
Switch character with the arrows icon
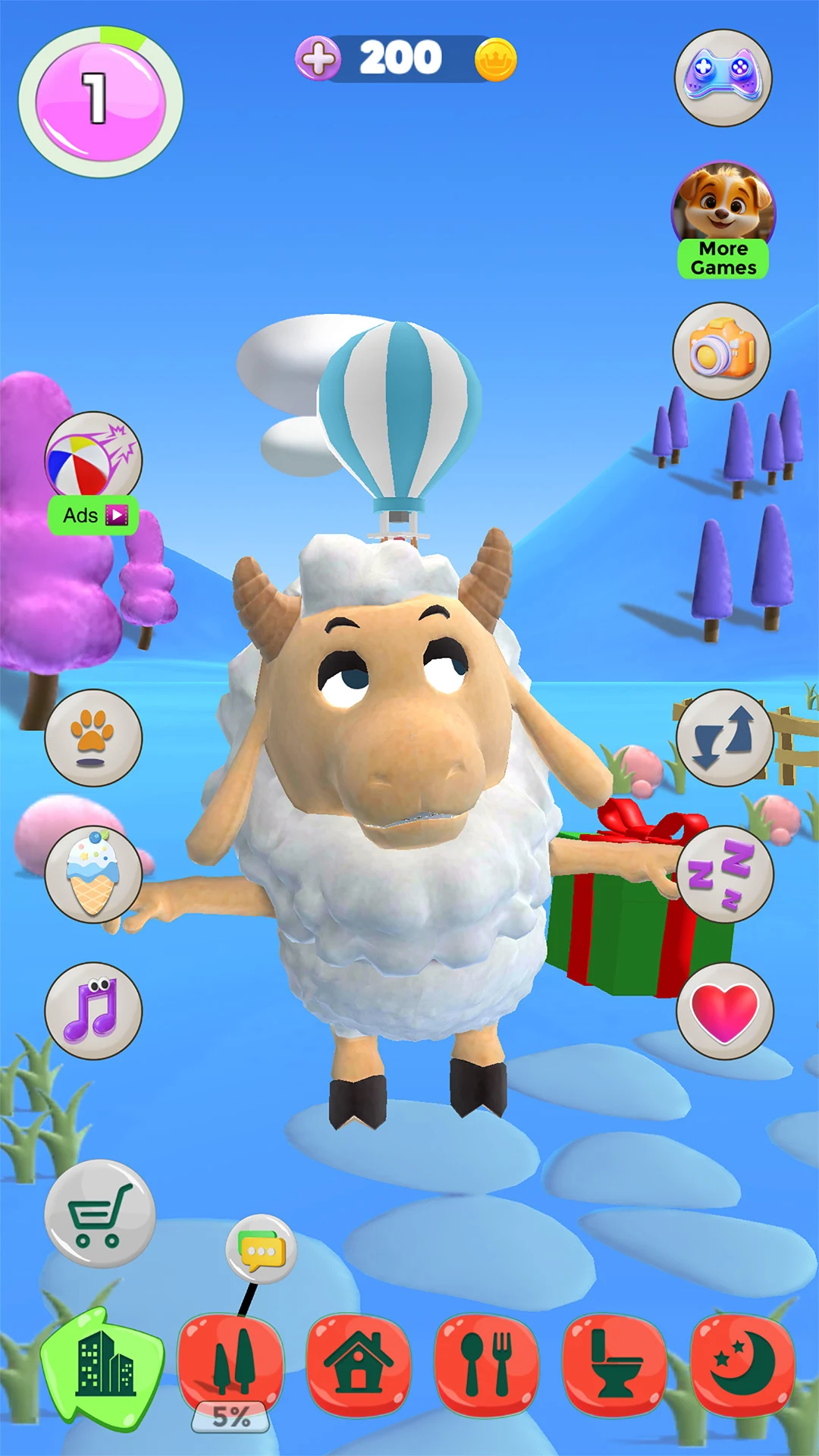pos(724,738)
